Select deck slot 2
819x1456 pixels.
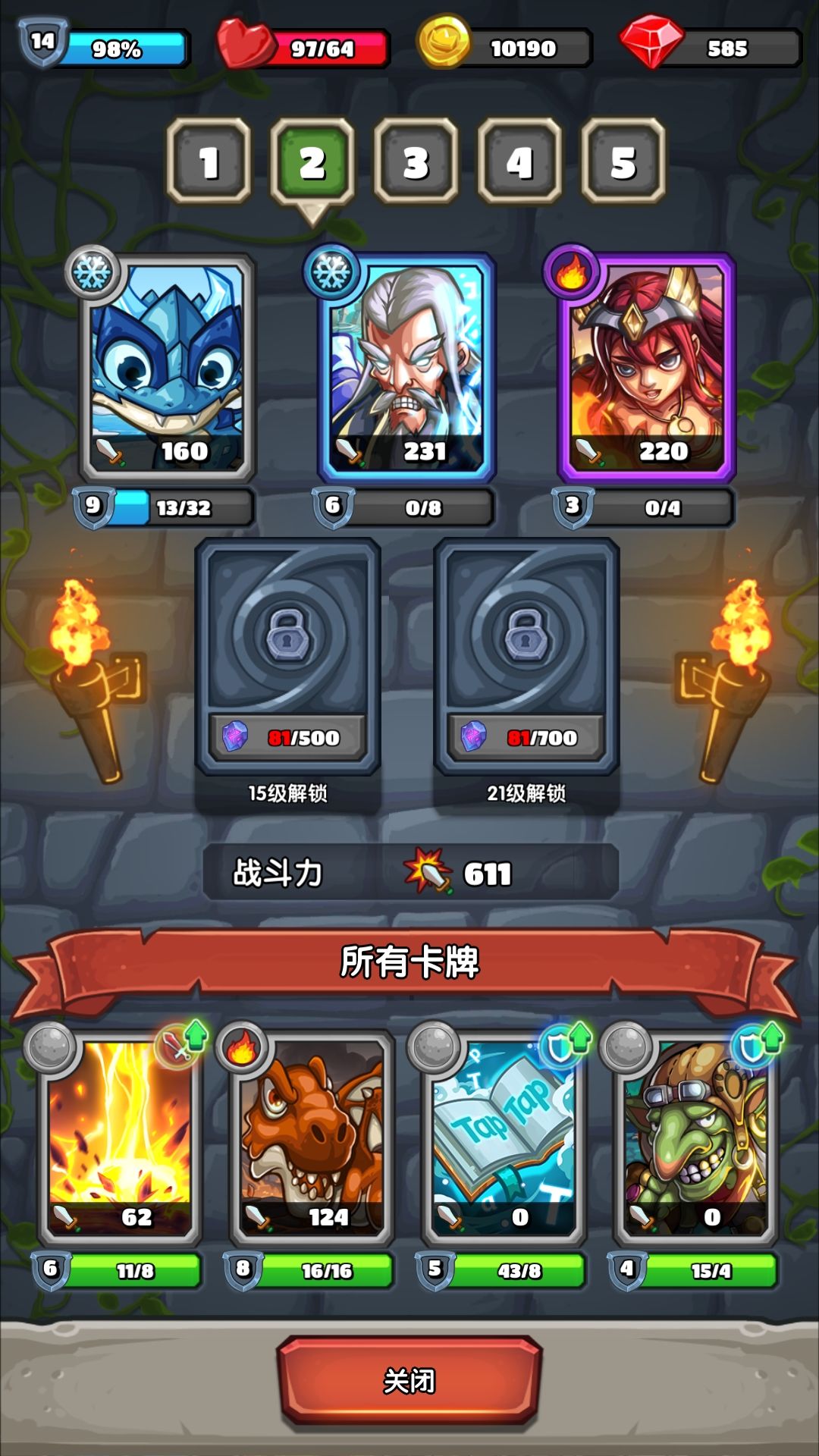[x=312, y=162]
